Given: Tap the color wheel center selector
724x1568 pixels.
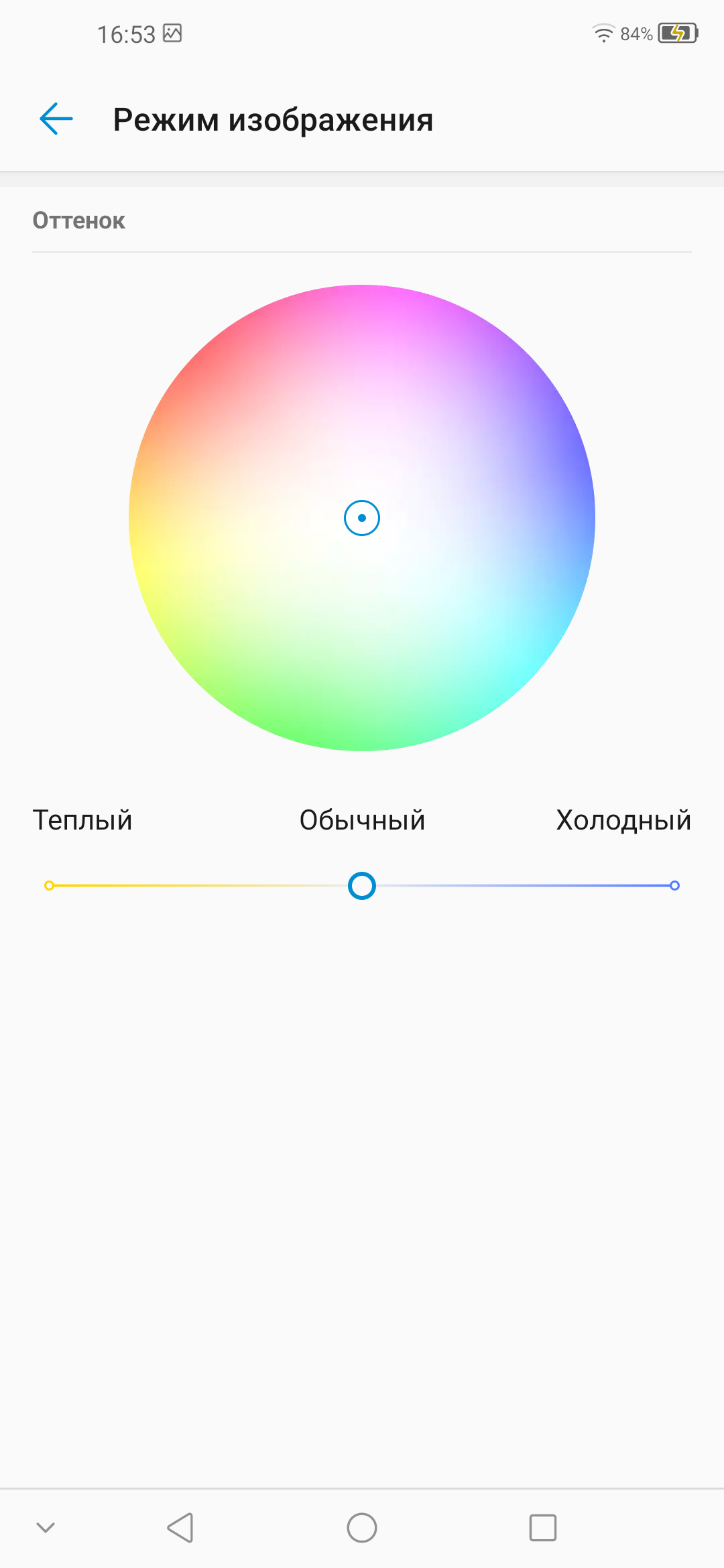Looking at the screenshot, I should point(362,518).
